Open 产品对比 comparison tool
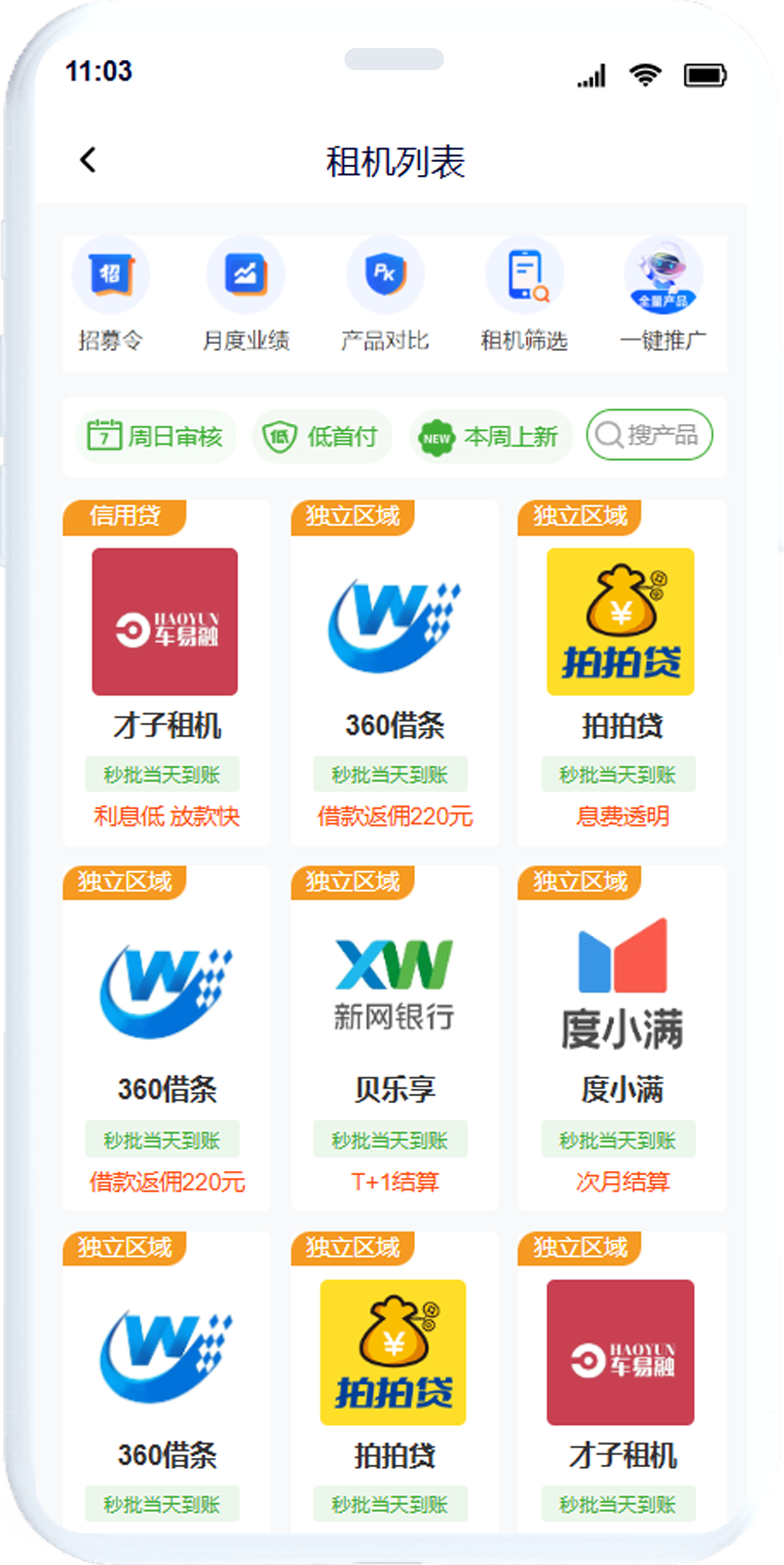The image size is (784, 1565). (385, 294)
